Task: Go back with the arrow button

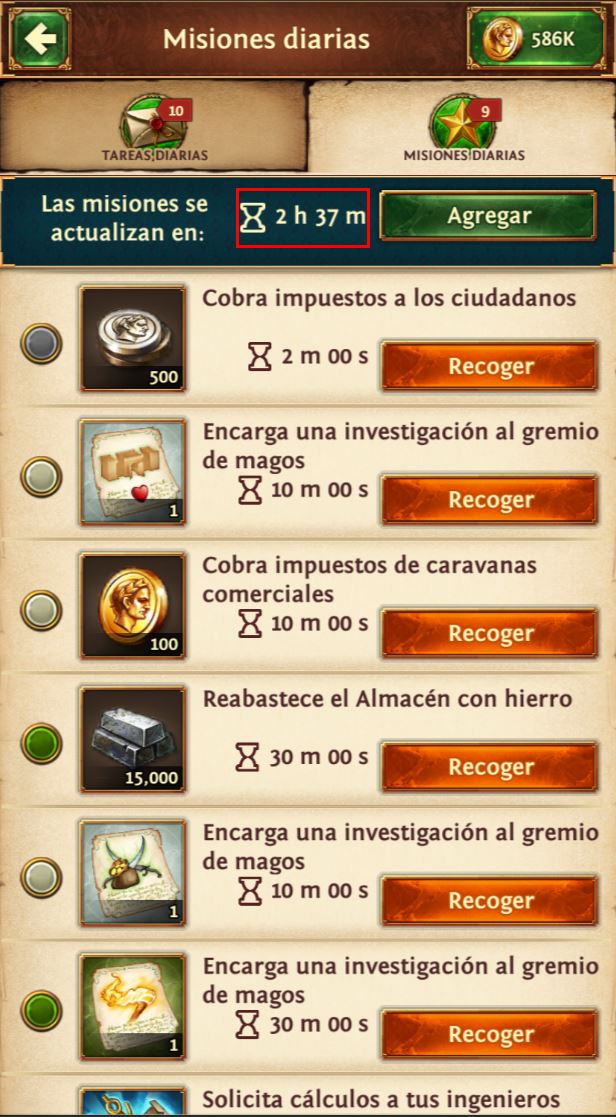Action: 40,38
